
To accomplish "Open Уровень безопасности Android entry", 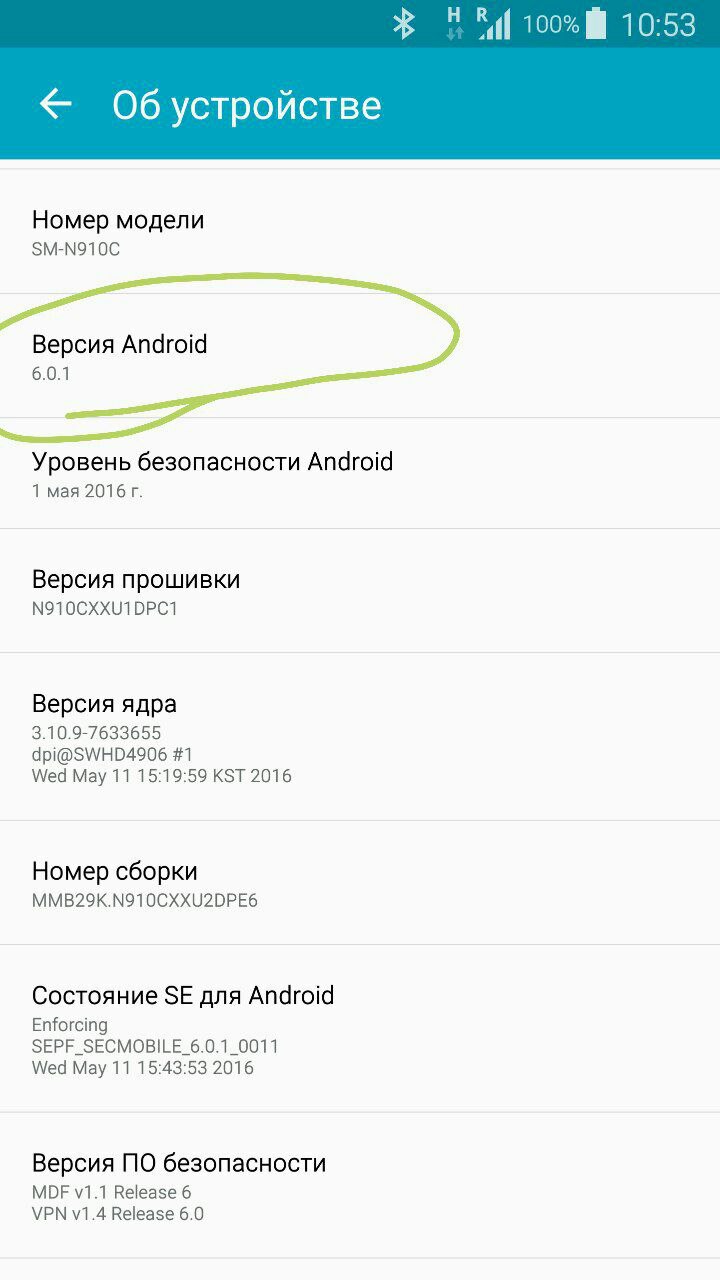I will (x=360, y=474).
